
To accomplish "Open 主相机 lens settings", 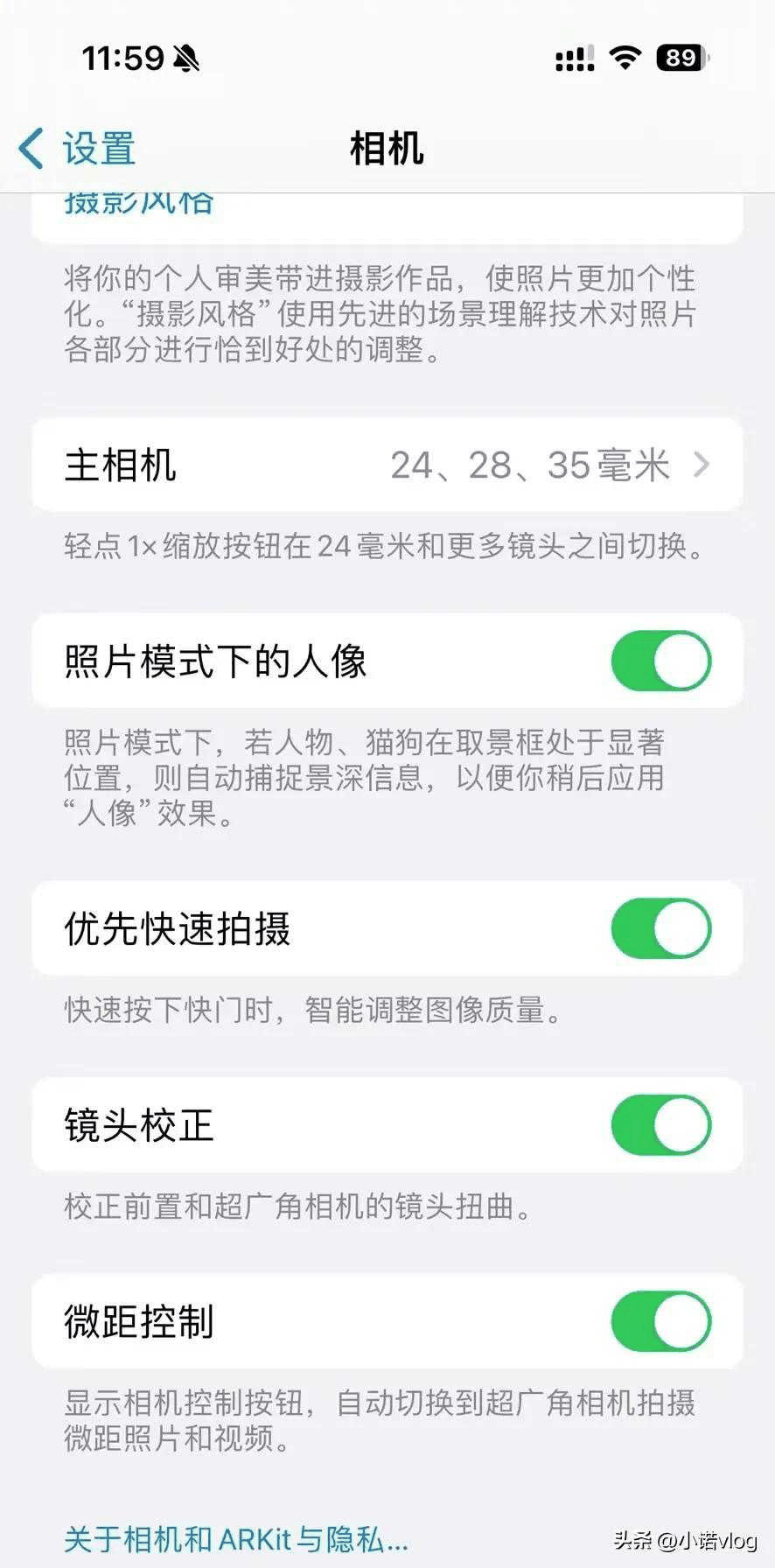I will [x=387, y=465].
